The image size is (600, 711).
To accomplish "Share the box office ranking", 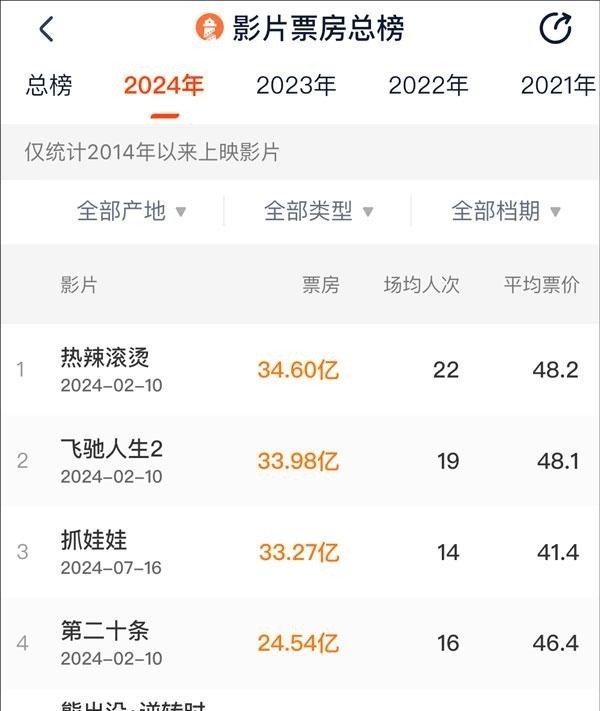I will (x=555, y=29).
